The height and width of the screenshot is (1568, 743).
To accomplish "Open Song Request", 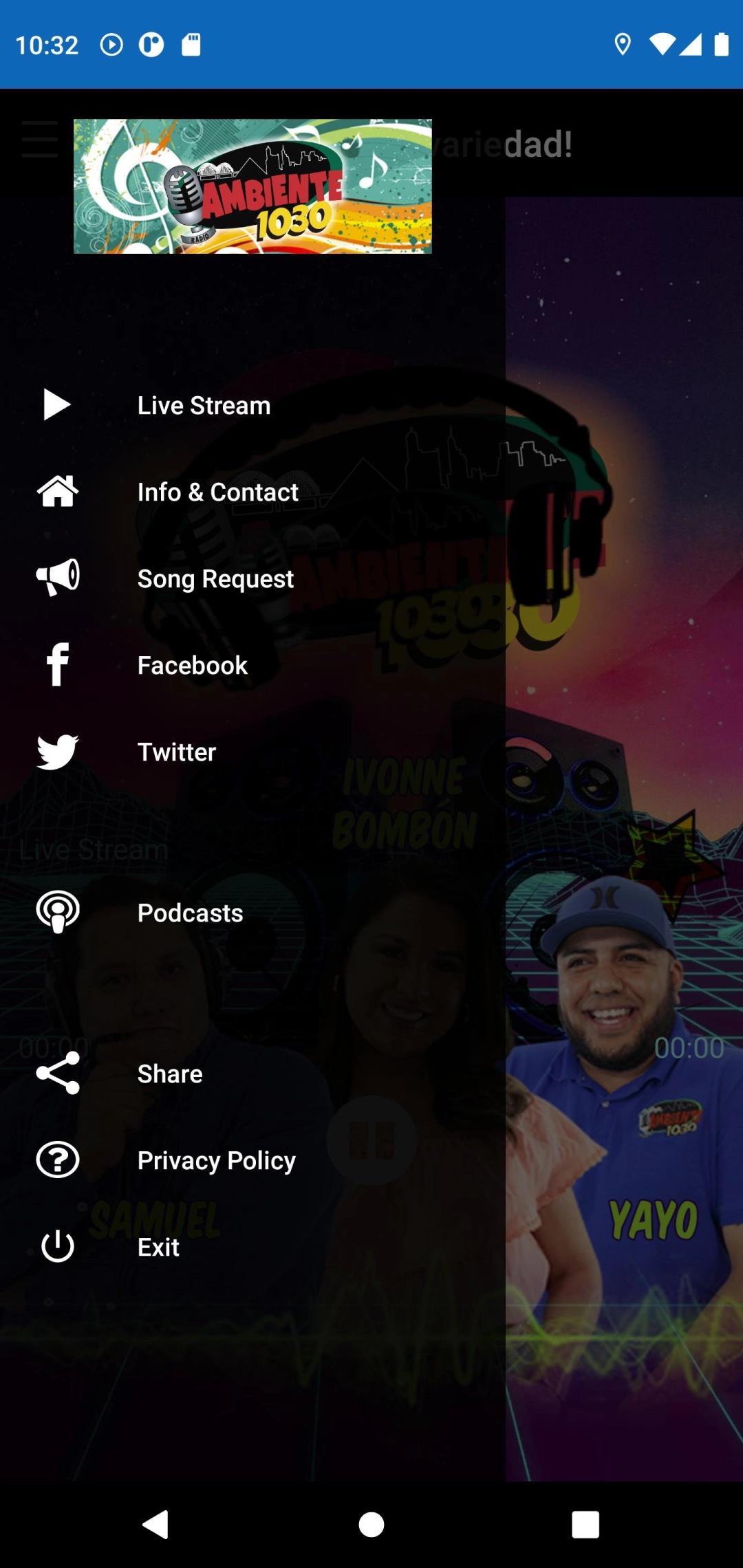I will (215, 579).
